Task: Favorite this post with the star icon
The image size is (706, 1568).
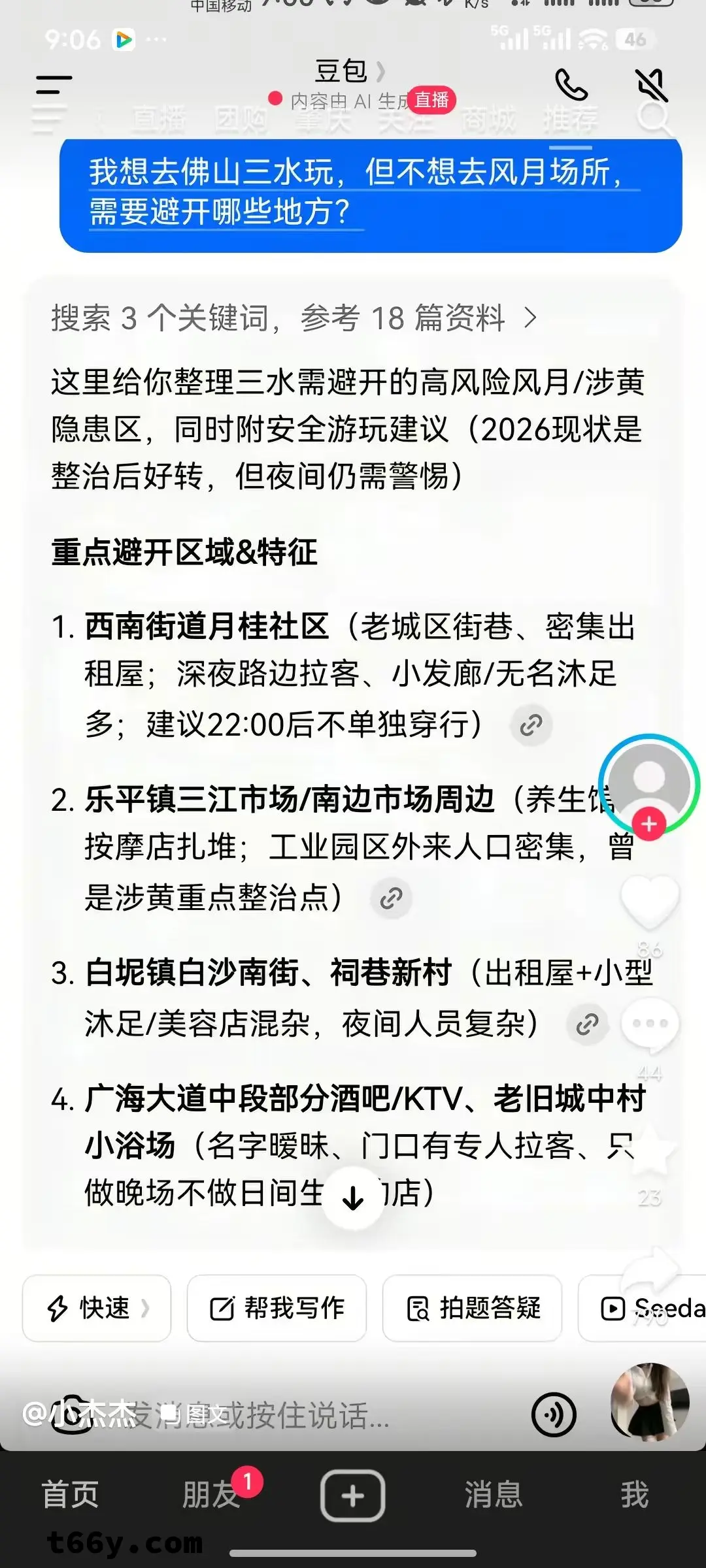Action: 649,1151
